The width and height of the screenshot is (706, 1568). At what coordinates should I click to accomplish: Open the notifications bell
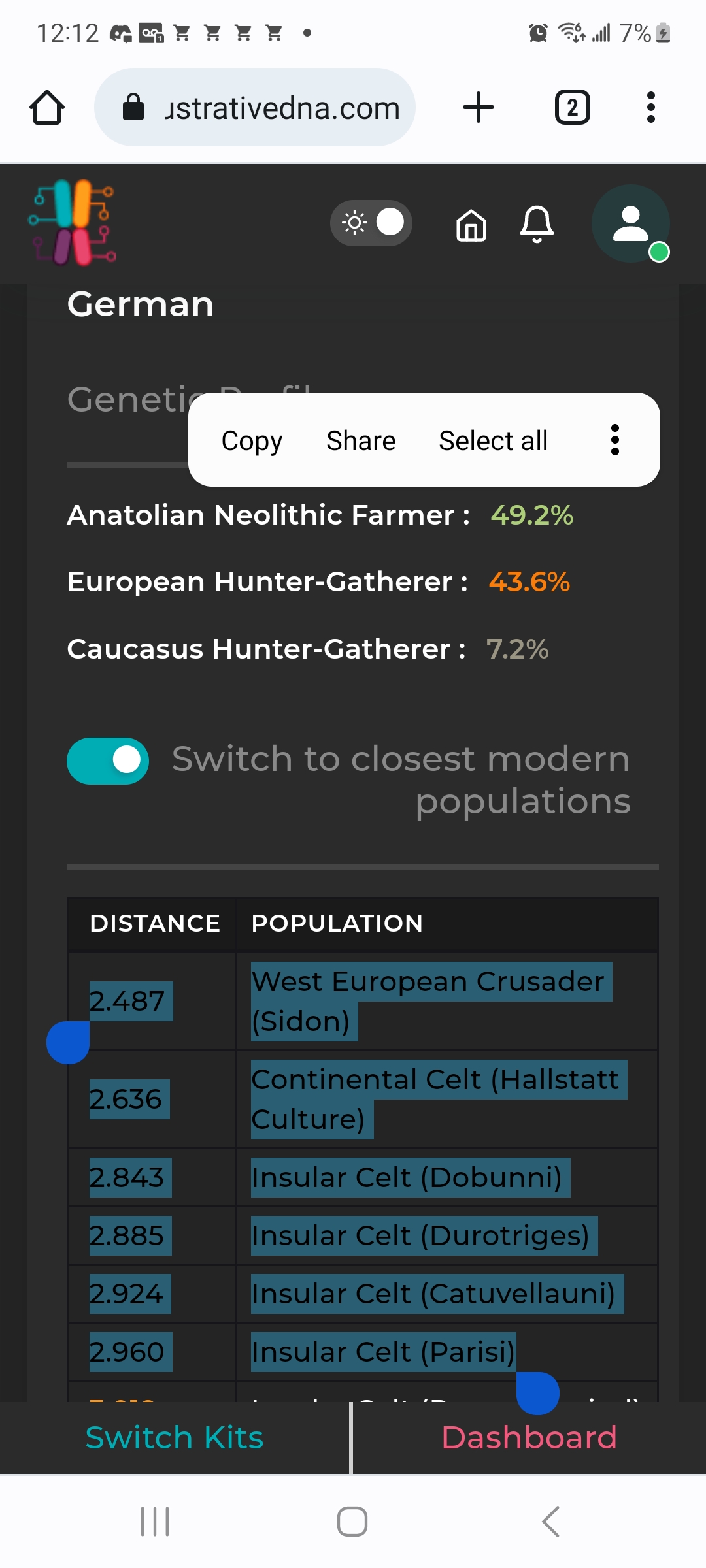pyautogui.click(x=537, y=224)
